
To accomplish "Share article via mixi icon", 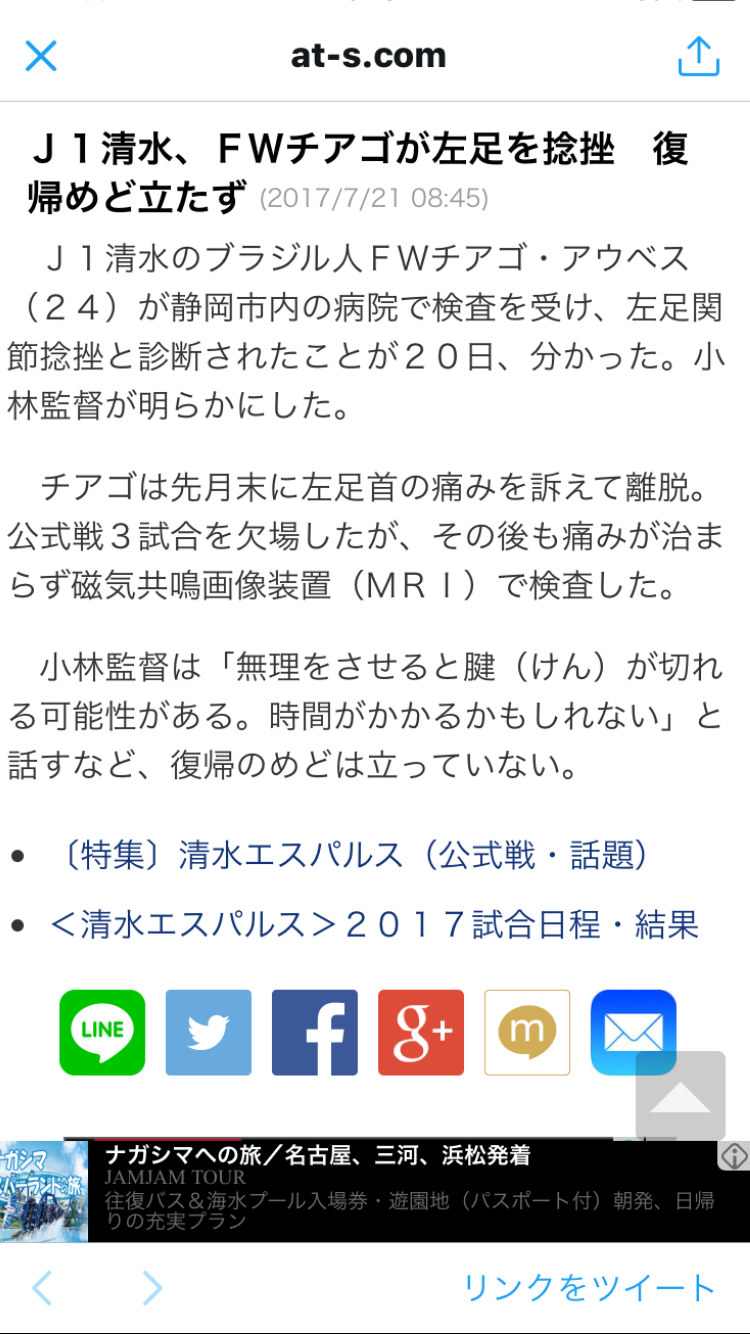I will click(527, 1032).
